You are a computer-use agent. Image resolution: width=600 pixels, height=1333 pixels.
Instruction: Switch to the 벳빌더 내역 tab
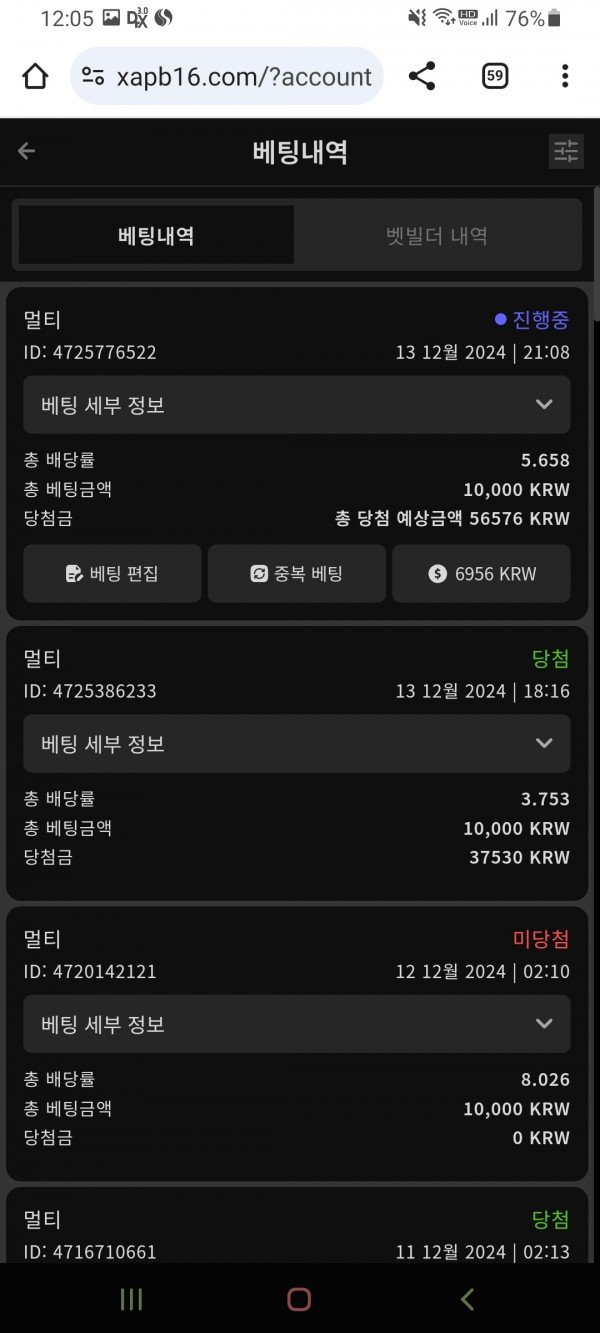(x=437, y=236)
